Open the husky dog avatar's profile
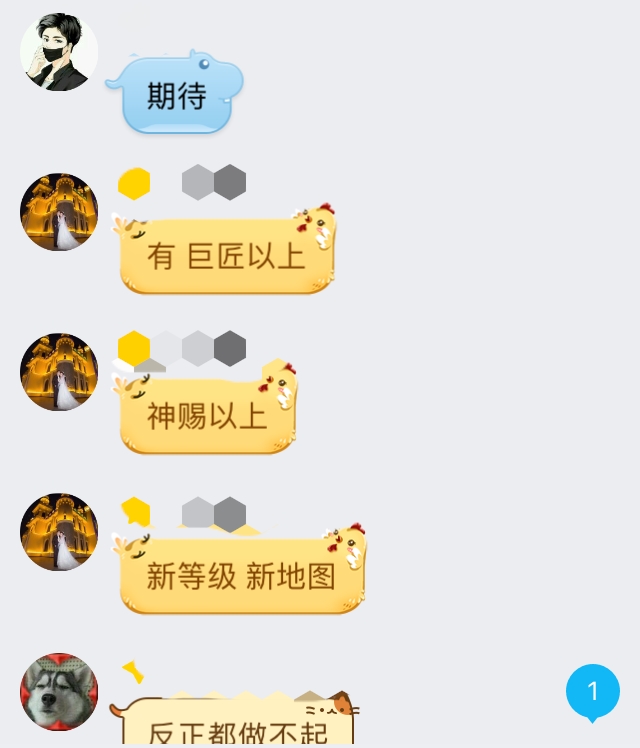The image size is (640, 748). pos(59,692)
